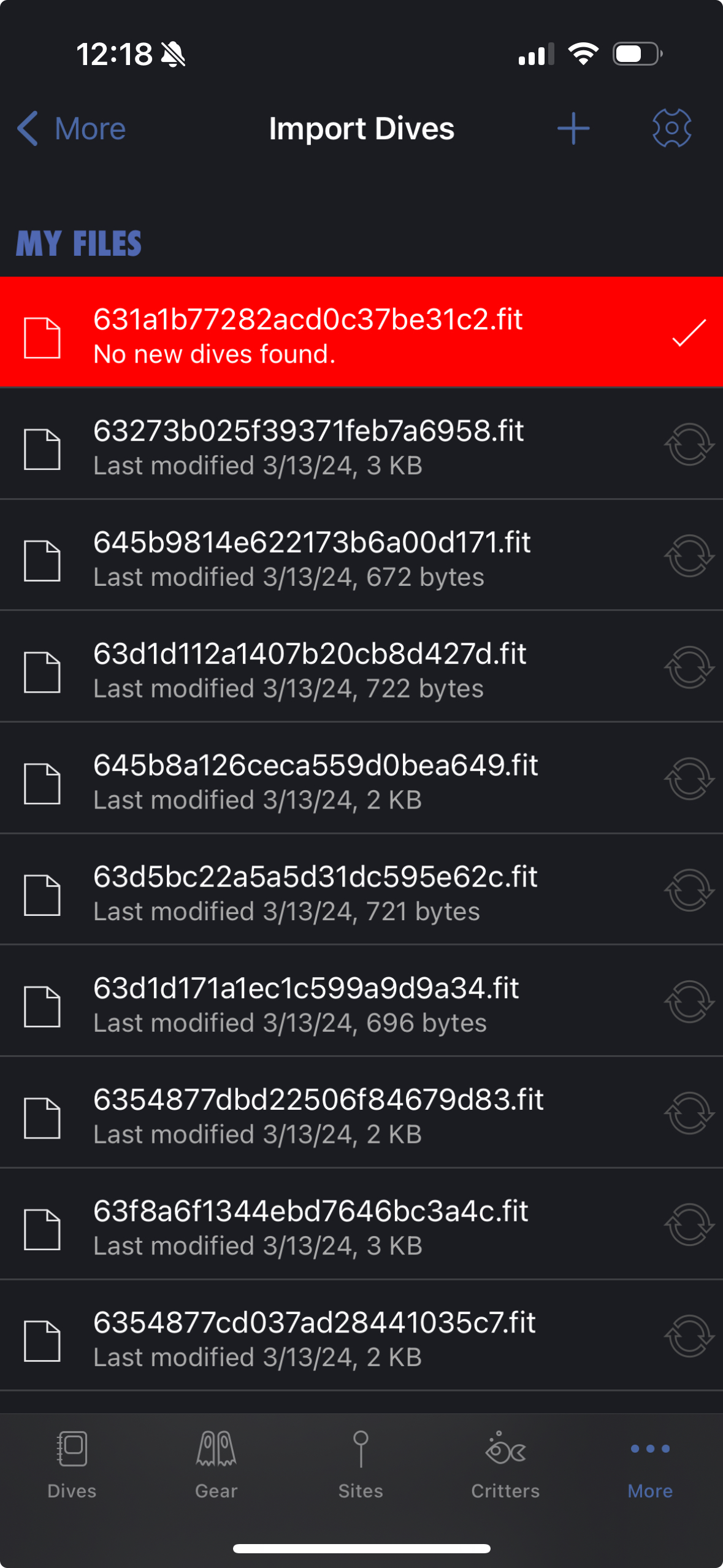The height and width of the screenshot is (1568, 723).
Task: Open import settings gear
Action: click(x=671, y=128)
